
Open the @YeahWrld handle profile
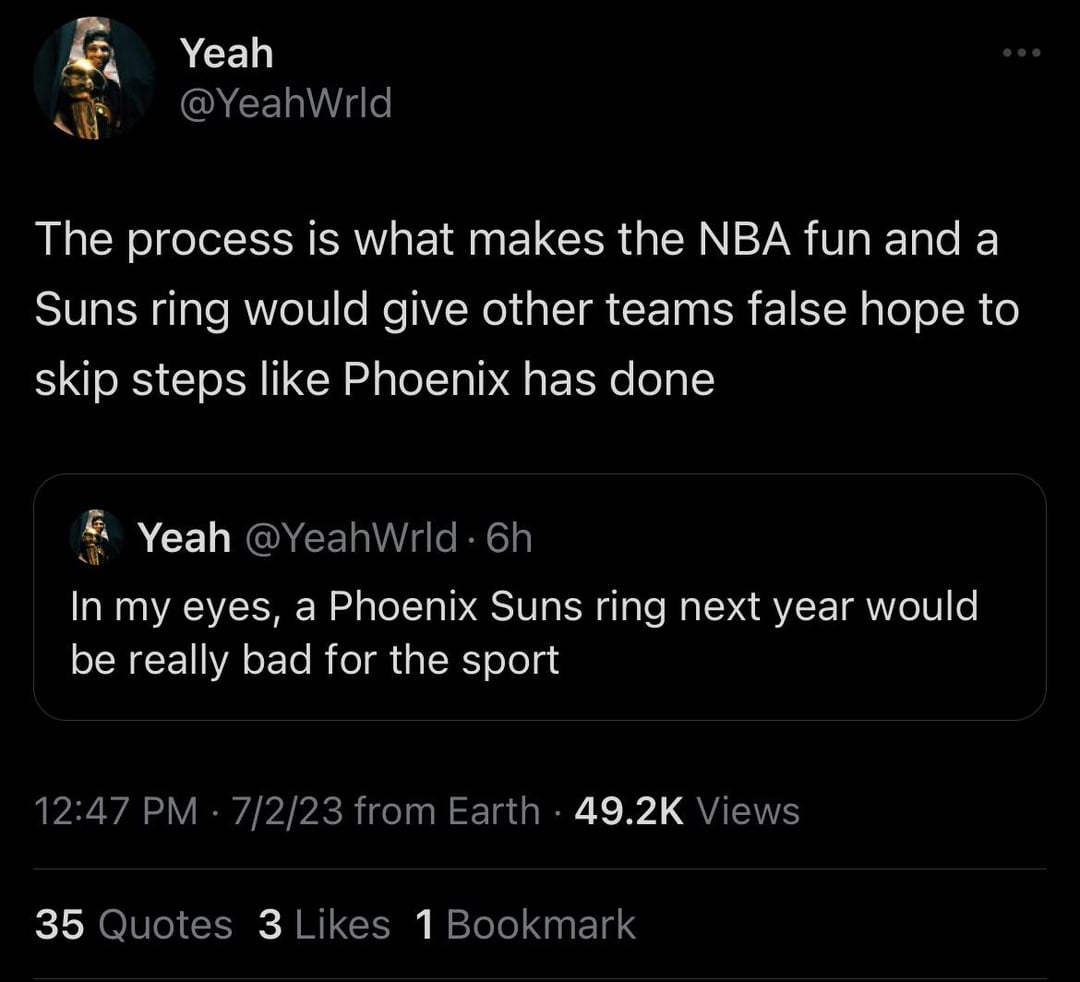pyautogui.click(x=286, y=103)
